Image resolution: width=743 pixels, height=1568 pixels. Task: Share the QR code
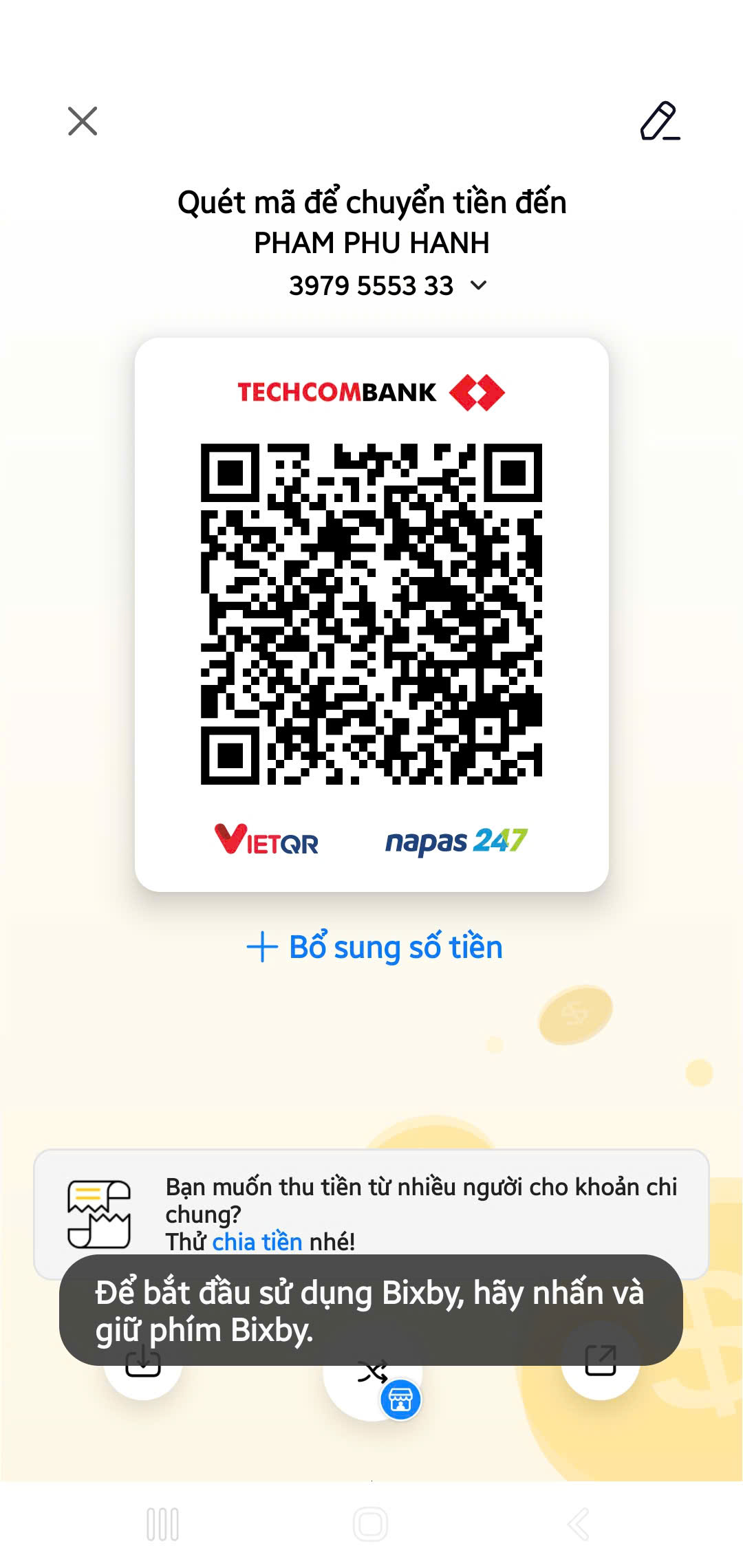(601, 1360)
